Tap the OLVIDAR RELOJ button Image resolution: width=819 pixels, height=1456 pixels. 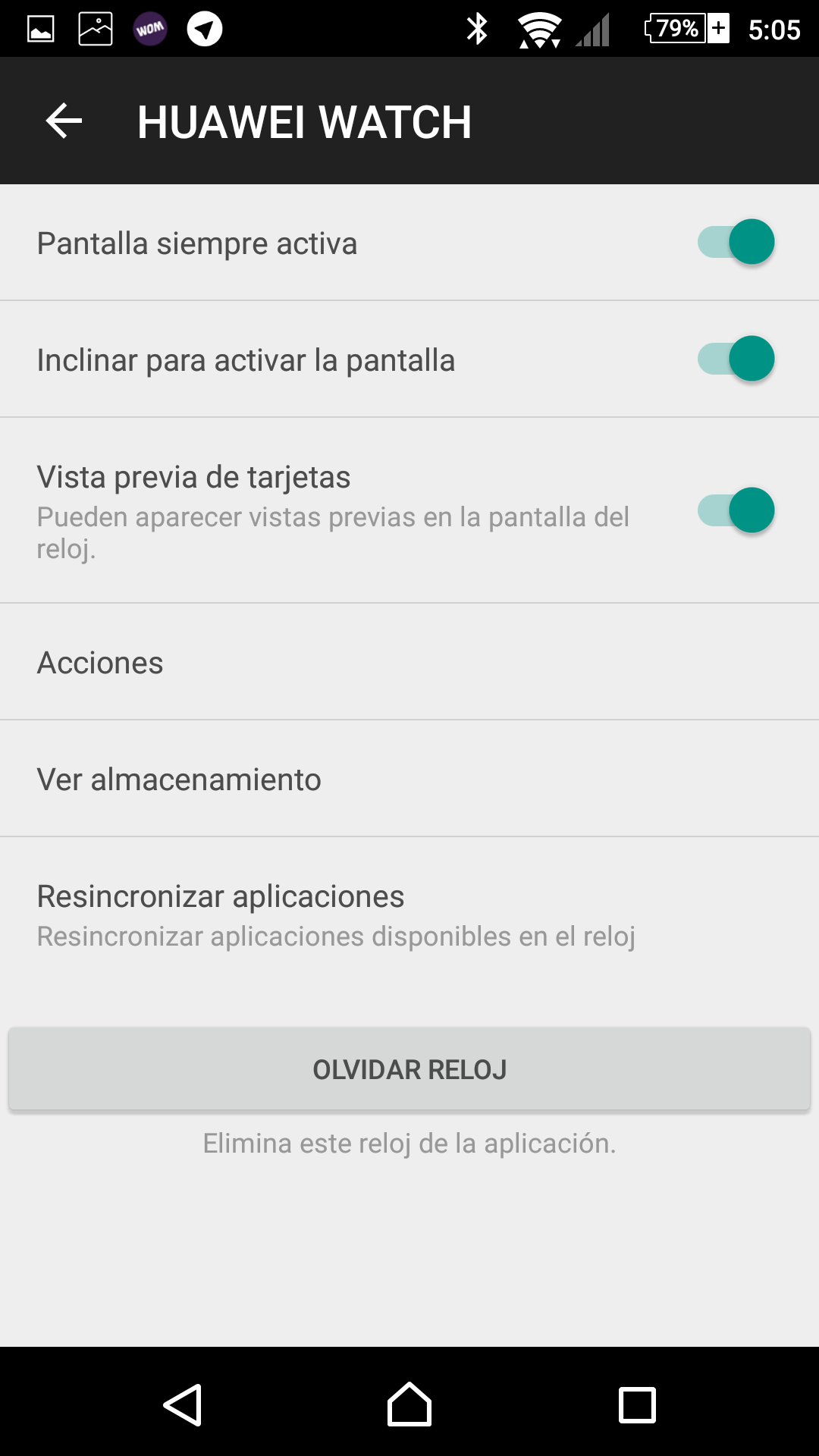pyautogui.click(x=409, y=1069)
